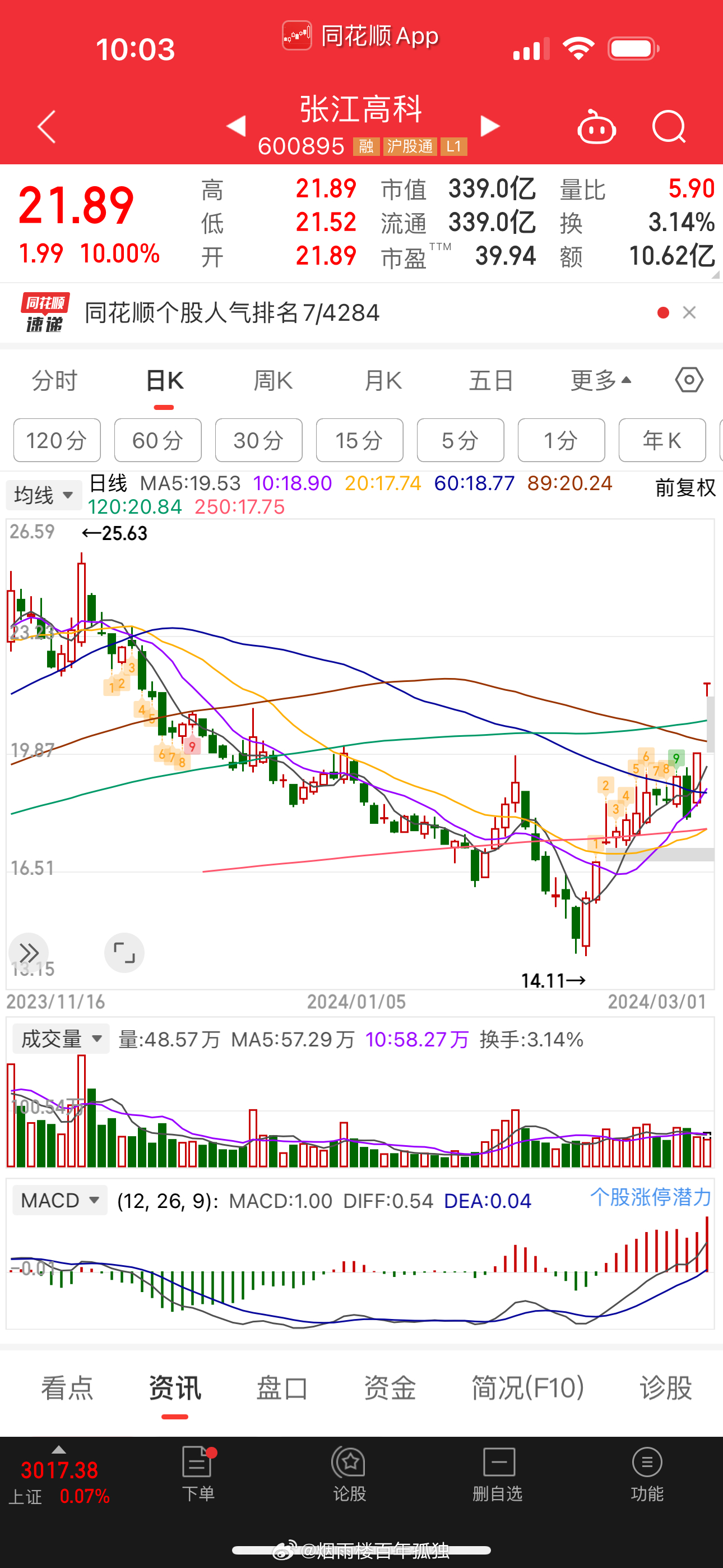
Task: Open the 成交量 indicator dropdown
Action: [x=61, y=1039]
